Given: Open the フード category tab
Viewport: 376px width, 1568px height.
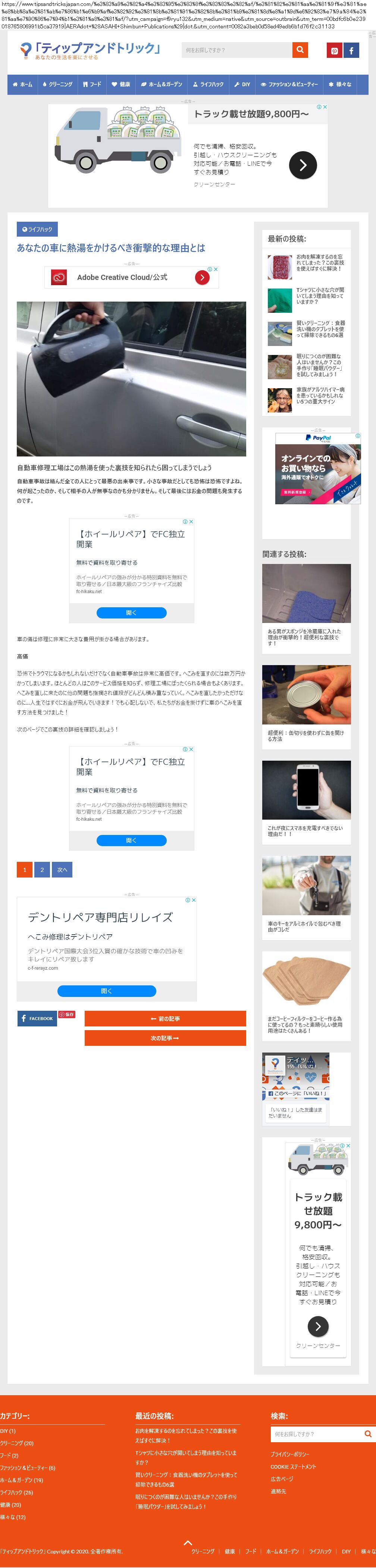Looking at the screenshot, I should click(x=92, y=85).
